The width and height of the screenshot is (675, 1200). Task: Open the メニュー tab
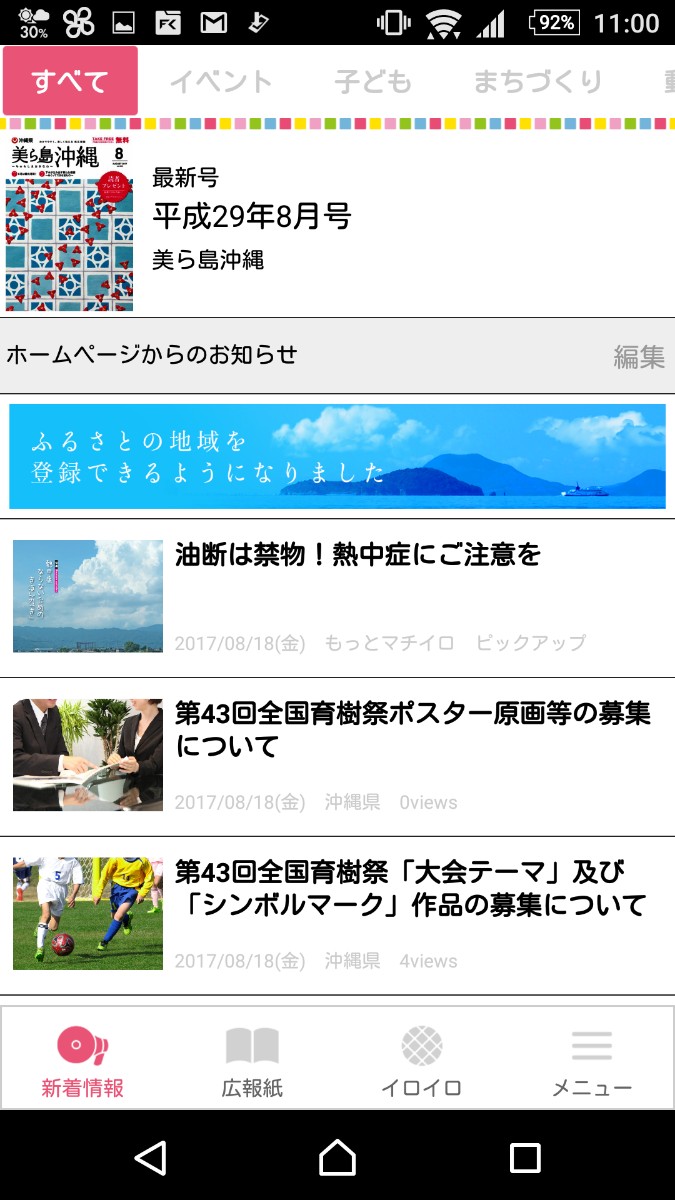(x=591, y=1060)
